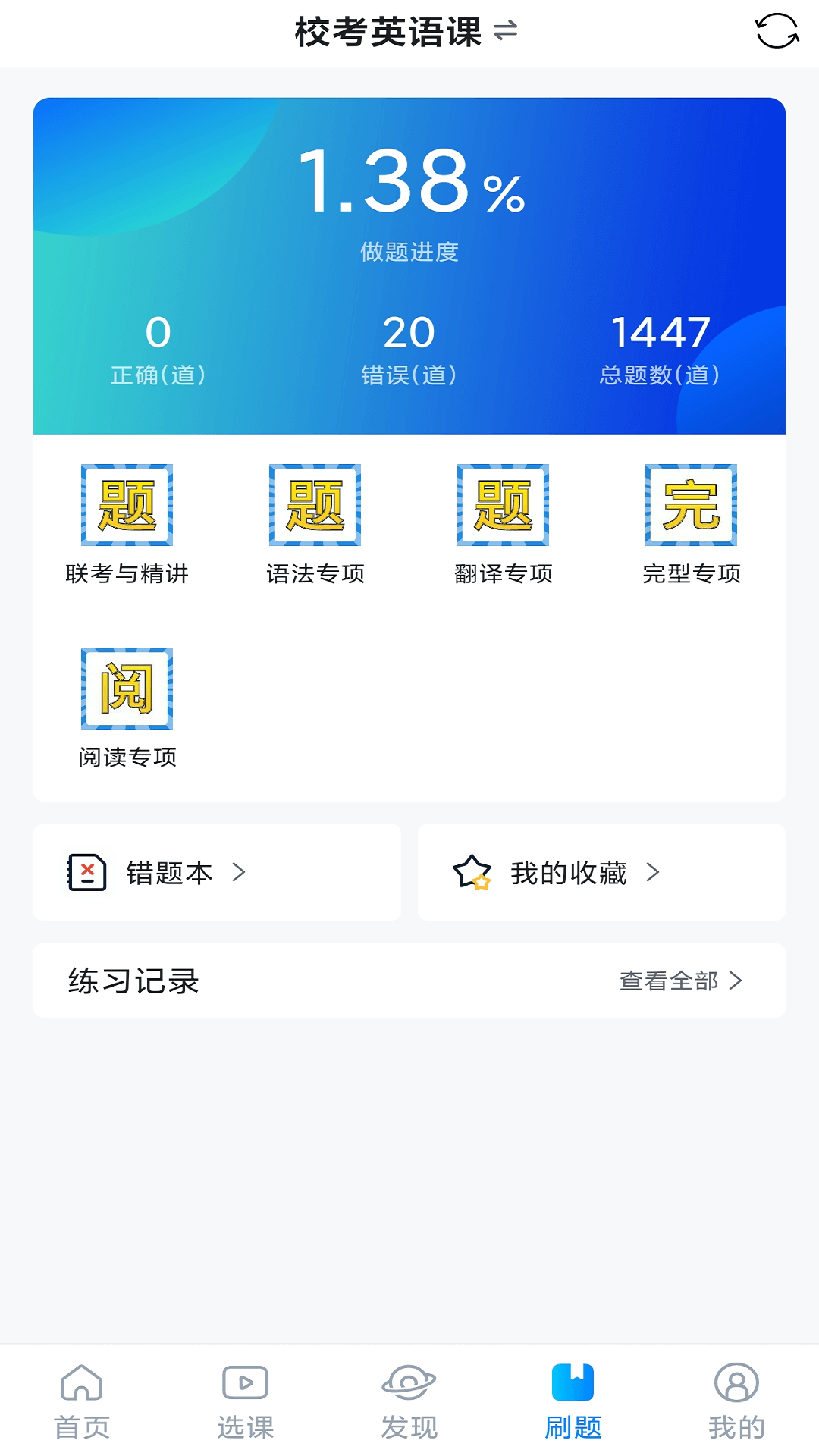Tap the 1447 total questions counter
The image size is (819, 1456).
click(x=661, y=331)
